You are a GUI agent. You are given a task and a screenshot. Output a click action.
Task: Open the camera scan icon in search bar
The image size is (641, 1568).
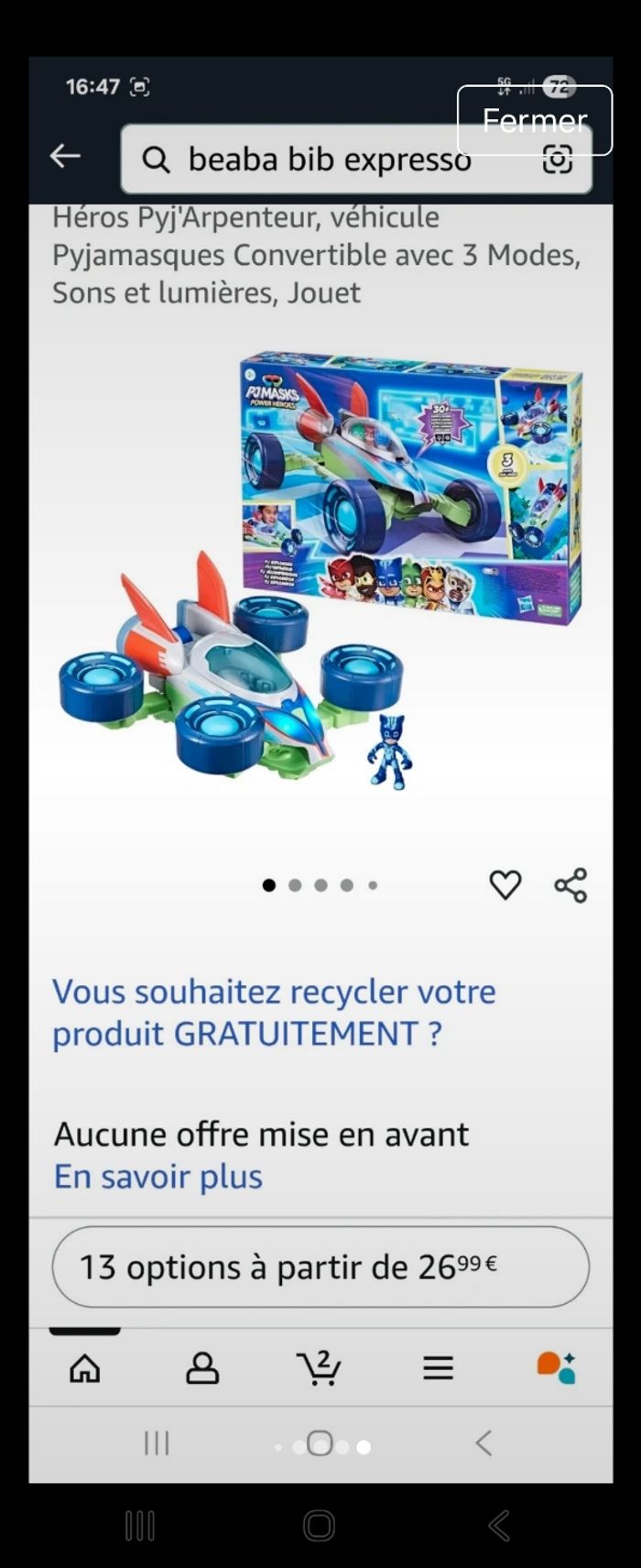(x=558, y=160)
